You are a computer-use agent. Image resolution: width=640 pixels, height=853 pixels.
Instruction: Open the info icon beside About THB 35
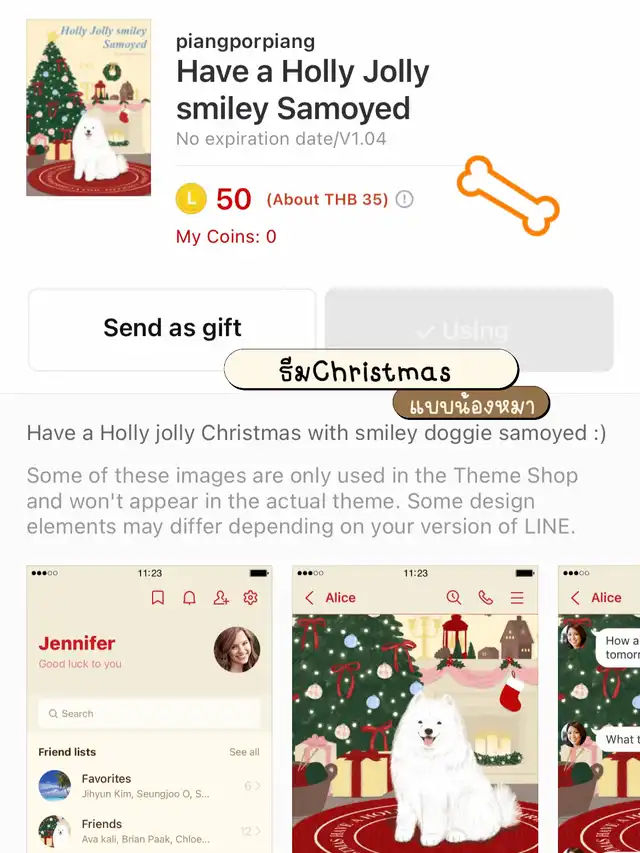coord(404,199)
